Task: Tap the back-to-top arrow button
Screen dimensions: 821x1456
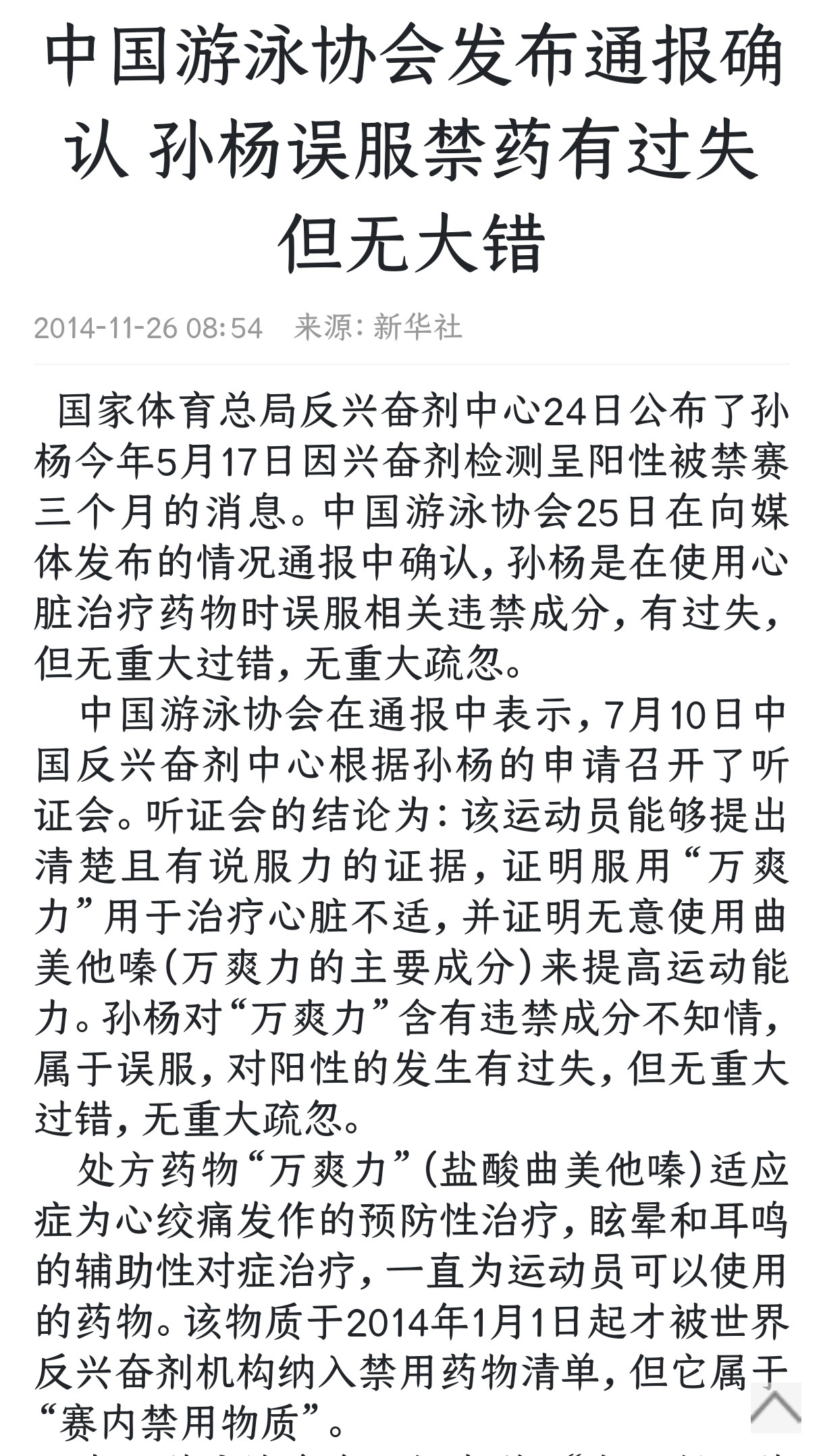Action: (x=776, y=1407)
